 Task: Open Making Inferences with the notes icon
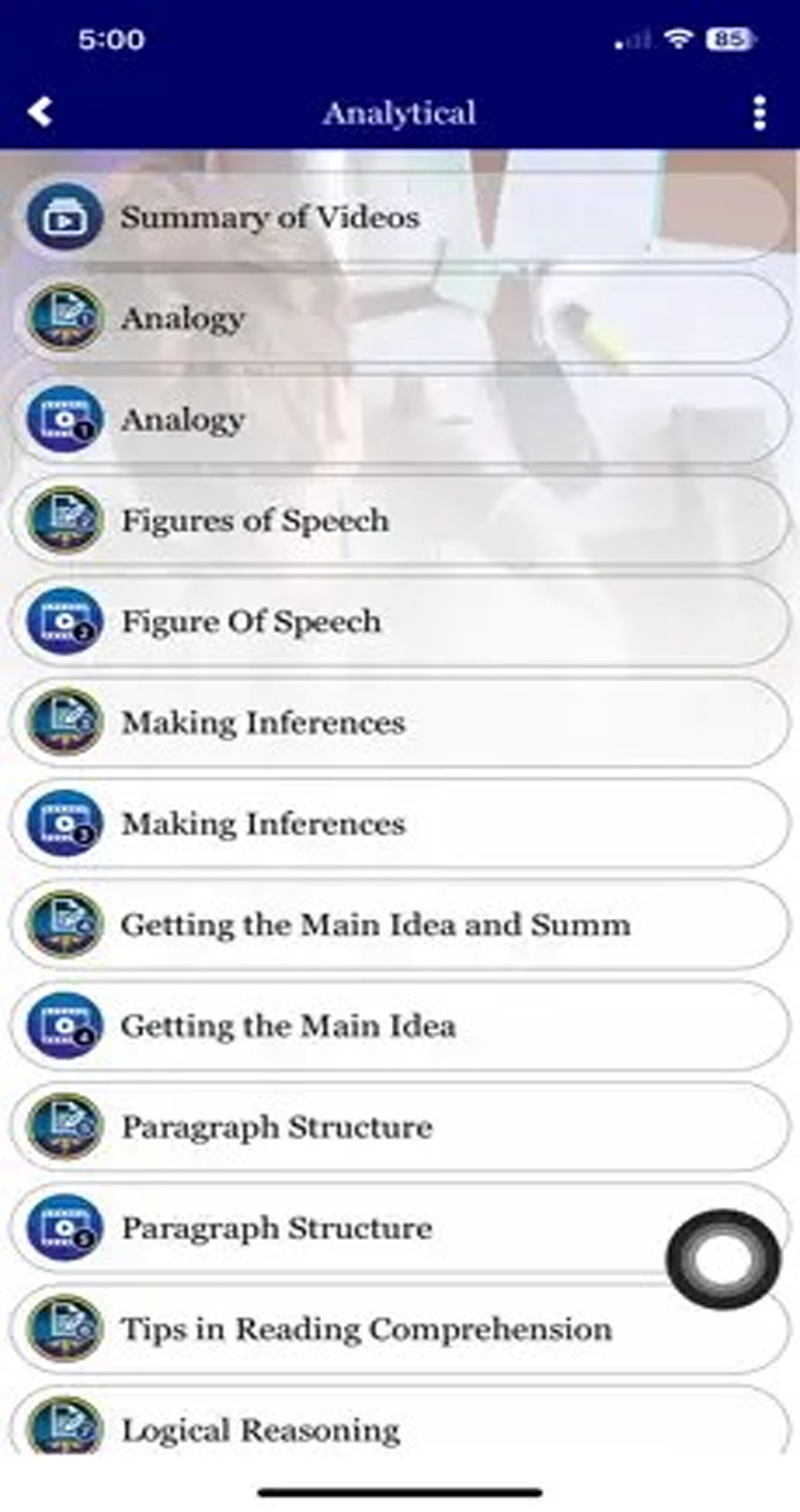point(400,723)
